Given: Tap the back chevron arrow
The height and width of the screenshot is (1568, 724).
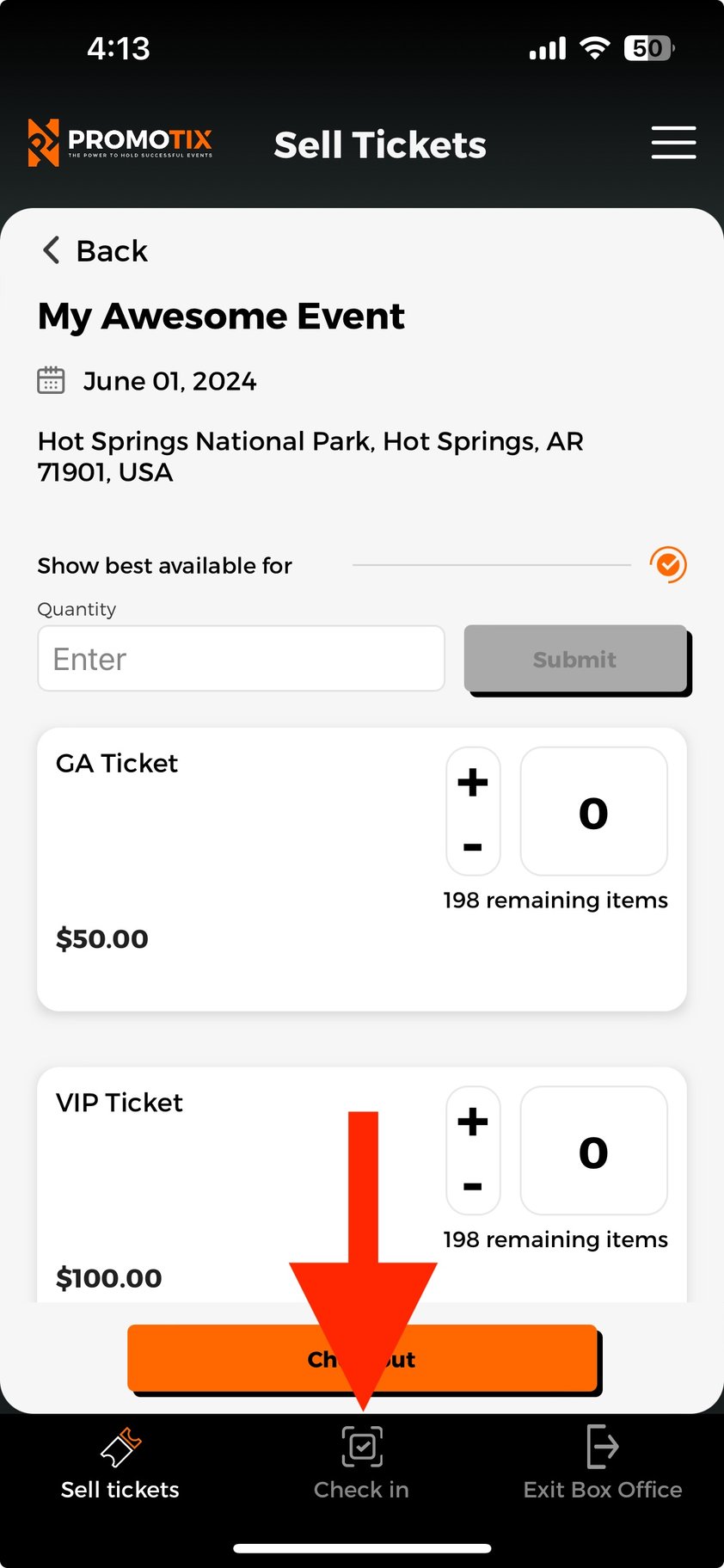Looking at the screenshot, I should [51, 250].
